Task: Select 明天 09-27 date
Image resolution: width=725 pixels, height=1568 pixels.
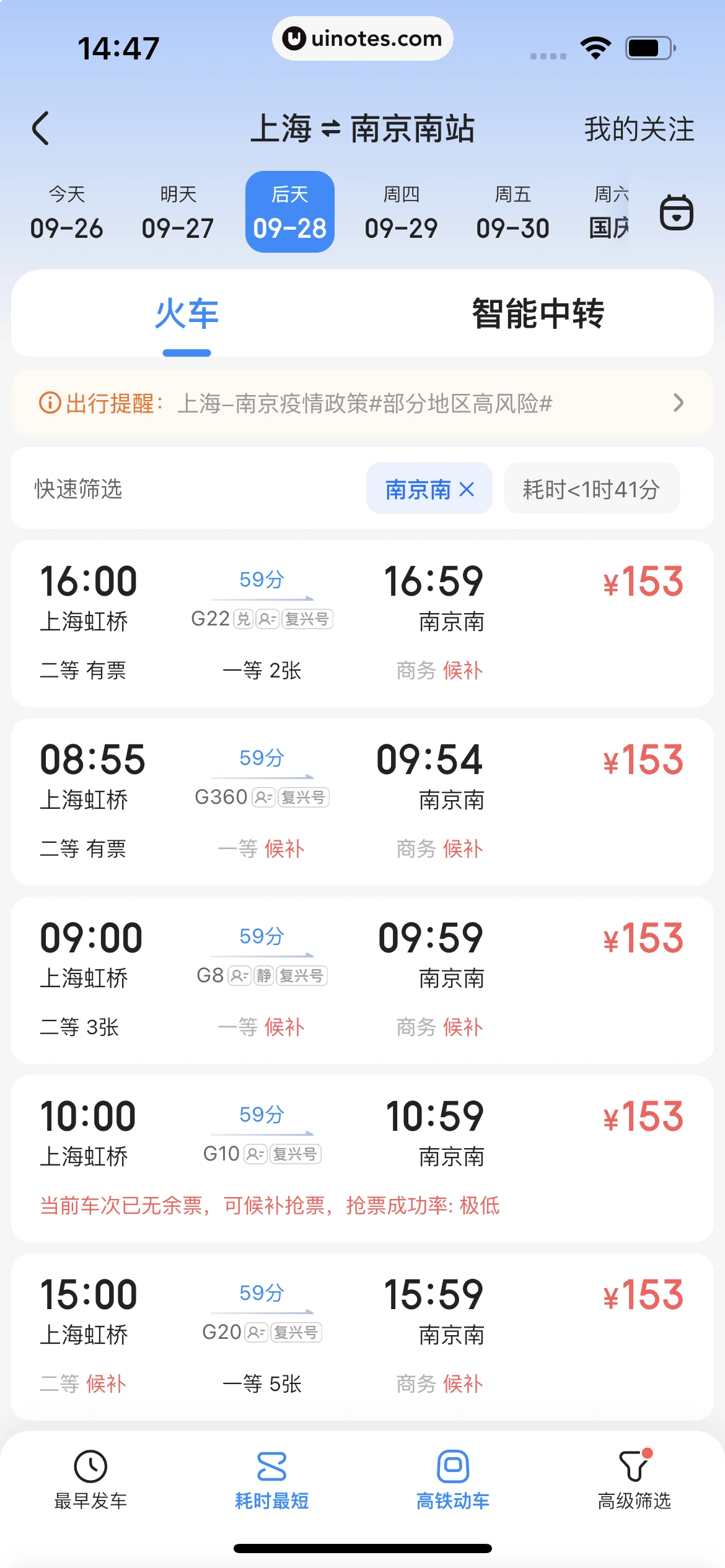Action: tap(178, 212)
